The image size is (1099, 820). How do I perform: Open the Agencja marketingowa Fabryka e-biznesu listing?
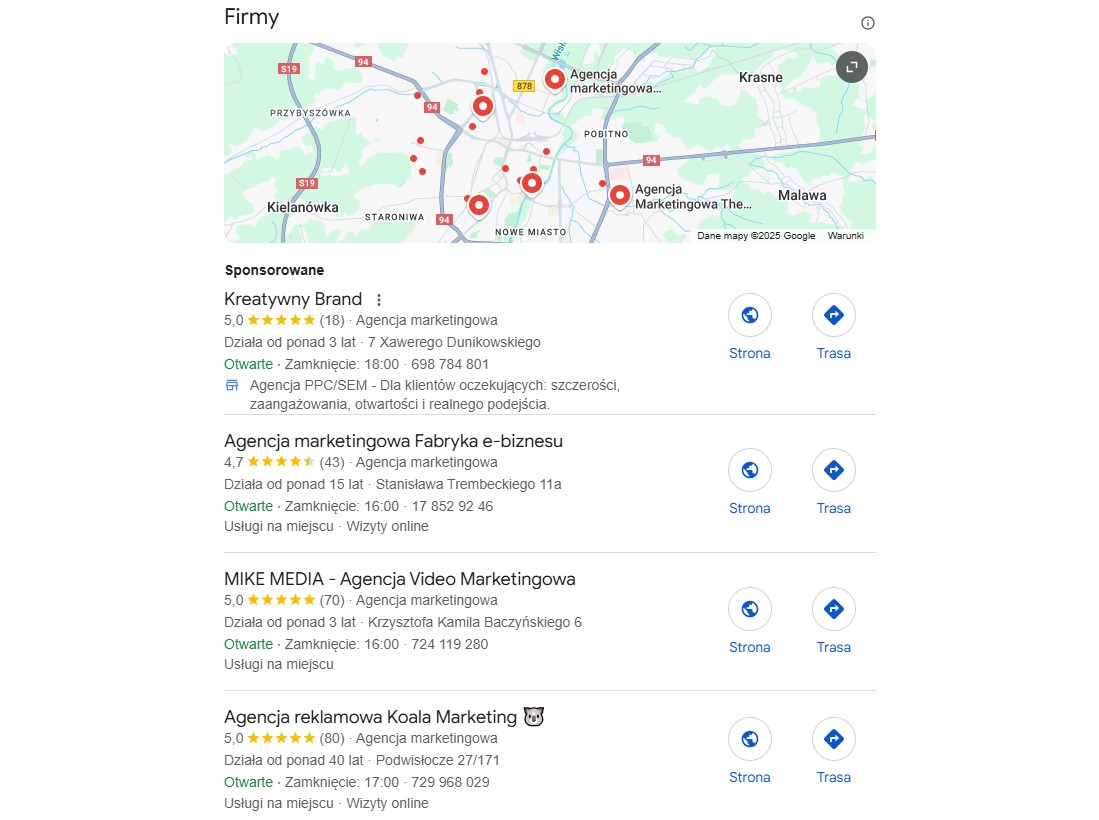[393, 441]
